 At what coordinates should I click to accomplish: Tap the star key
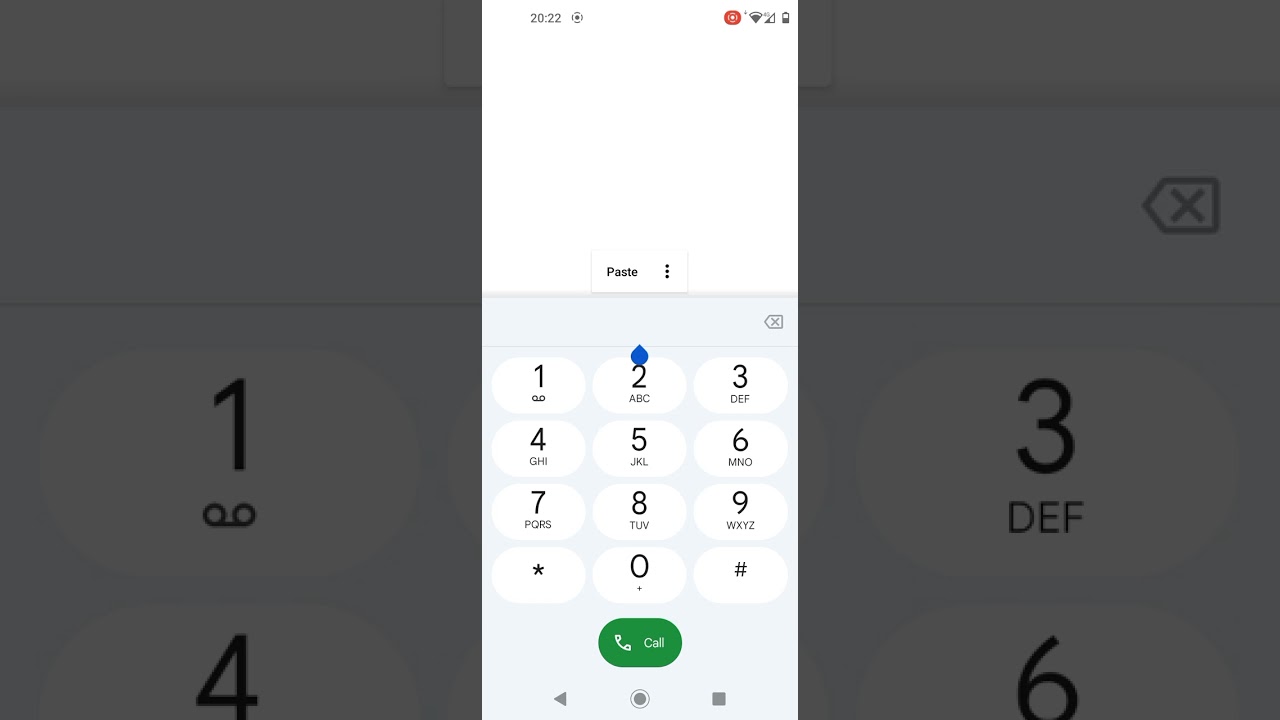click(x=538, y=574)
